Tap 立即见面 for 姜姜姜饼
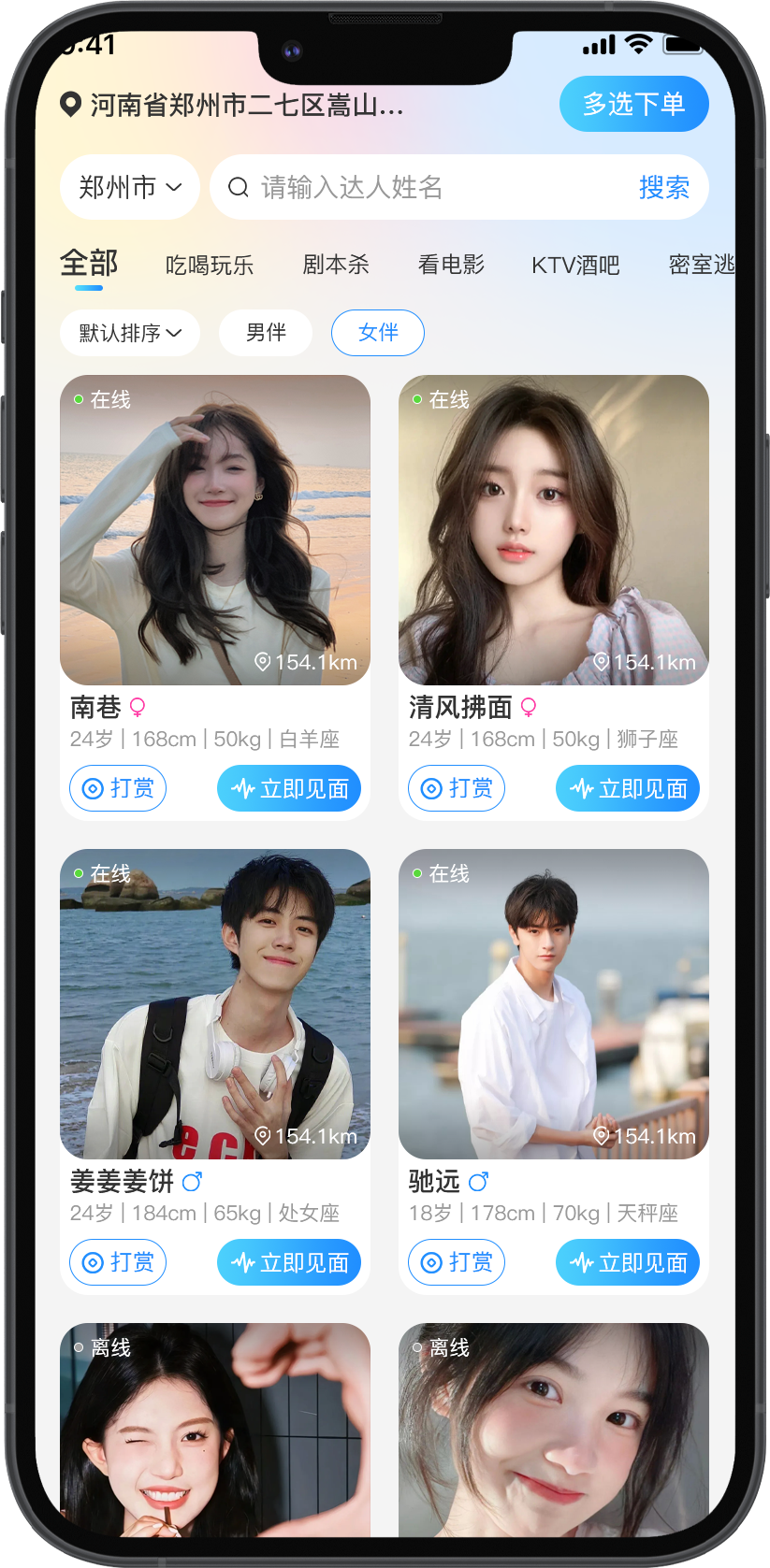 [x=289, y=1262]
